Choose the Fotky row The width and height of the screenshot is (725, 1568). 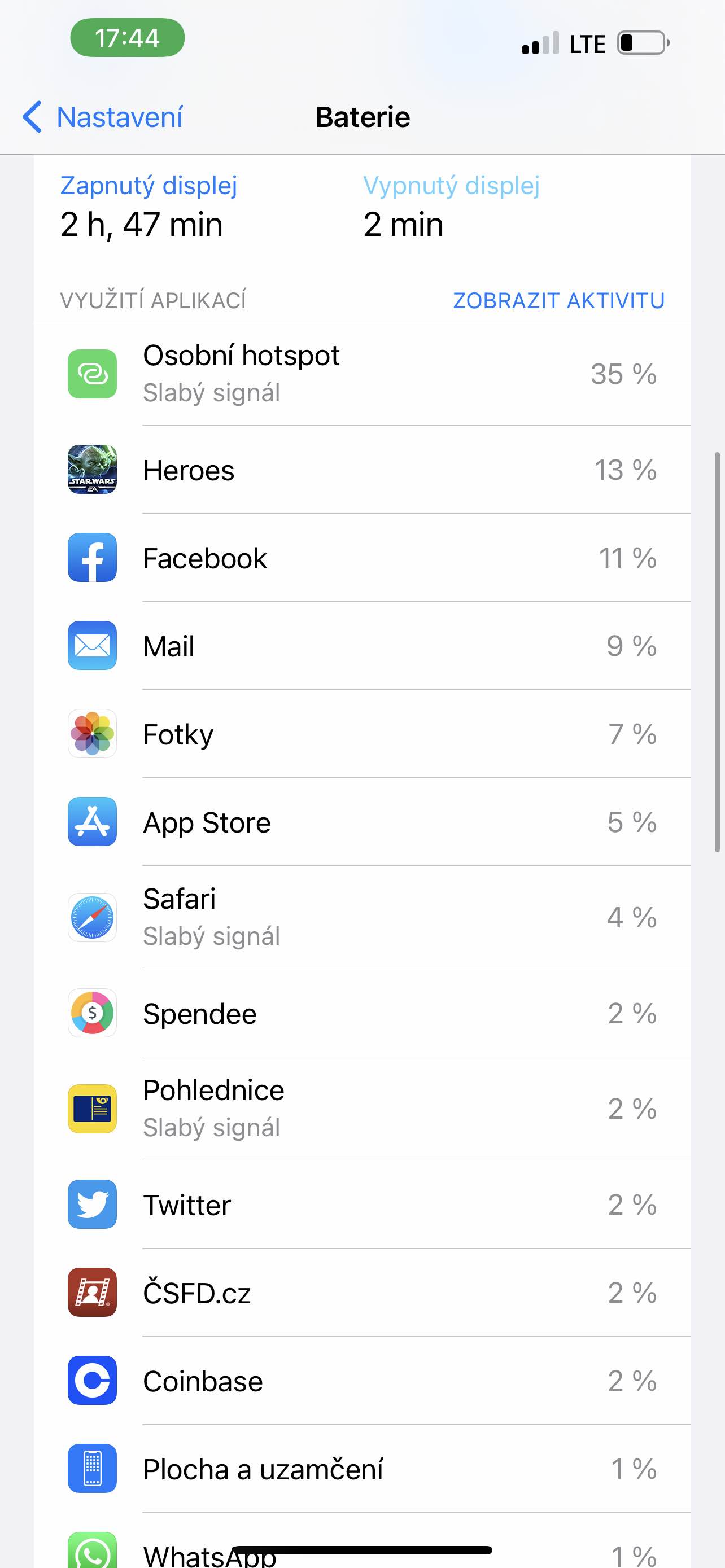[362, 734]
